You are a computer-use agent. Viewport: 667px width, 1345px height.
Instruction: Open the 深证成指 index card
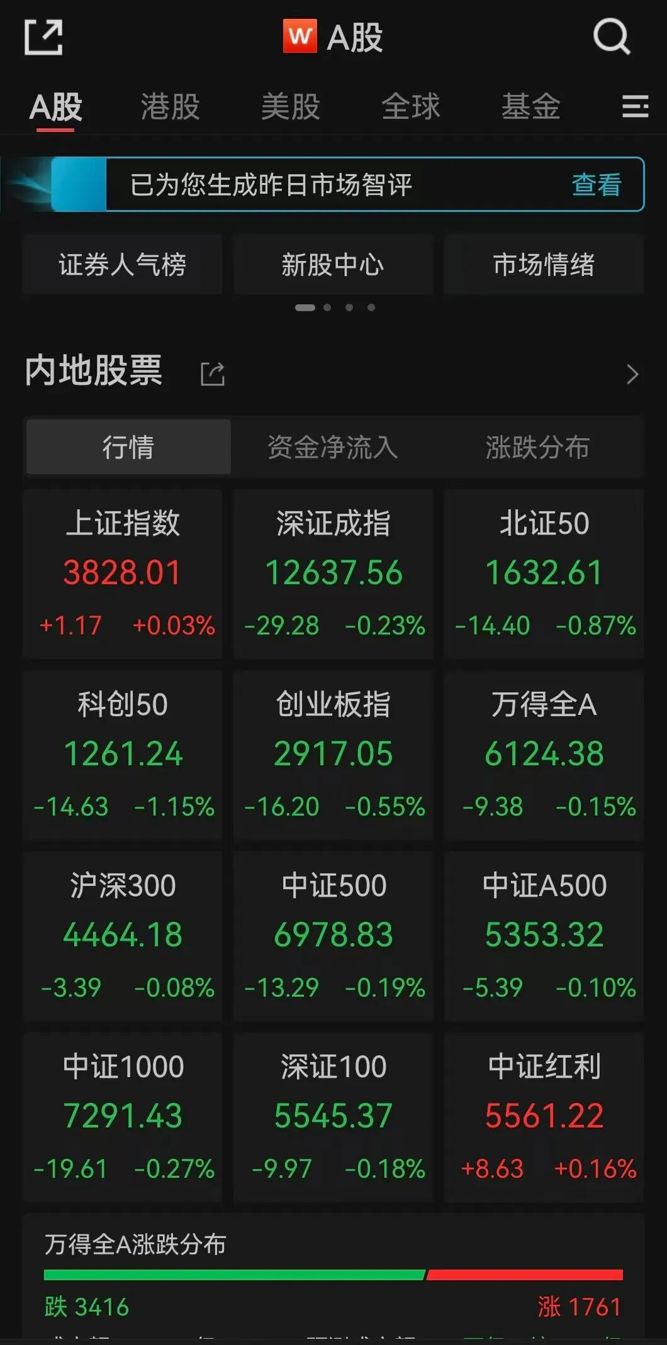[x=333, y=574]
